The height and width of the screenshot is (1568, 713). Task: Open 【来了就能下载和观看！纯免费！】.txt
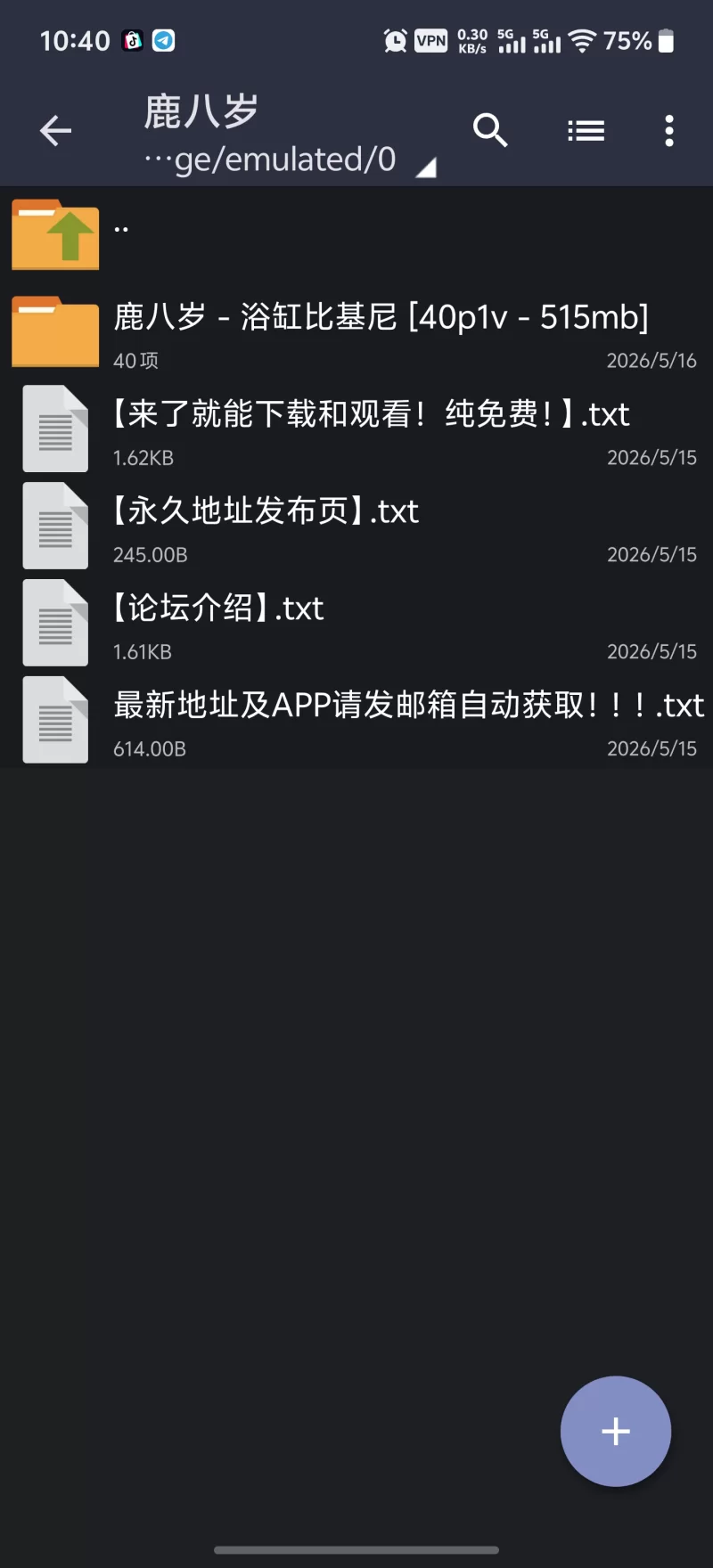tap(356, 429)
